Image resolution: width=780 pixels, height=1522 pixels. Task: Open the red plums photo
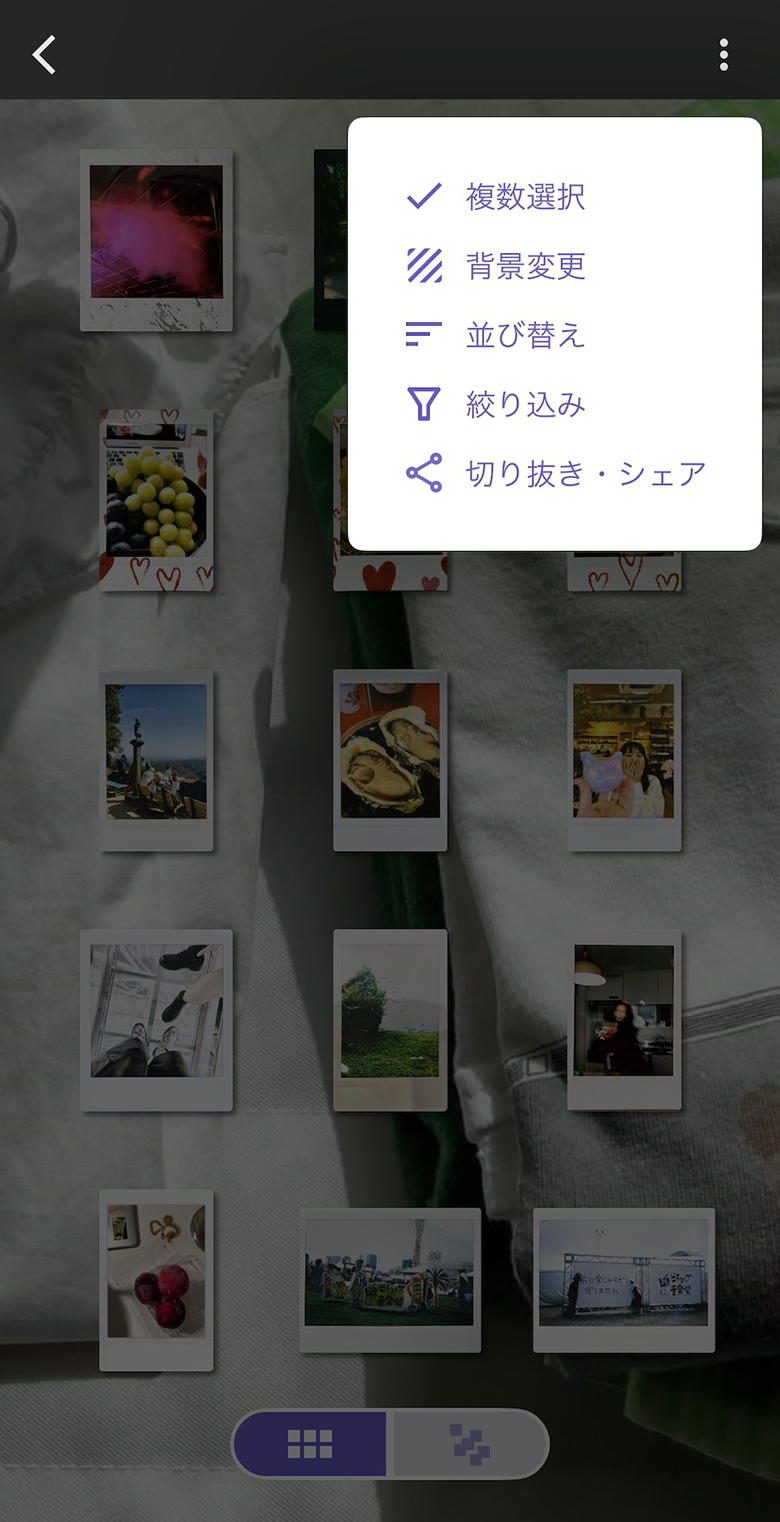point(156,1280)
